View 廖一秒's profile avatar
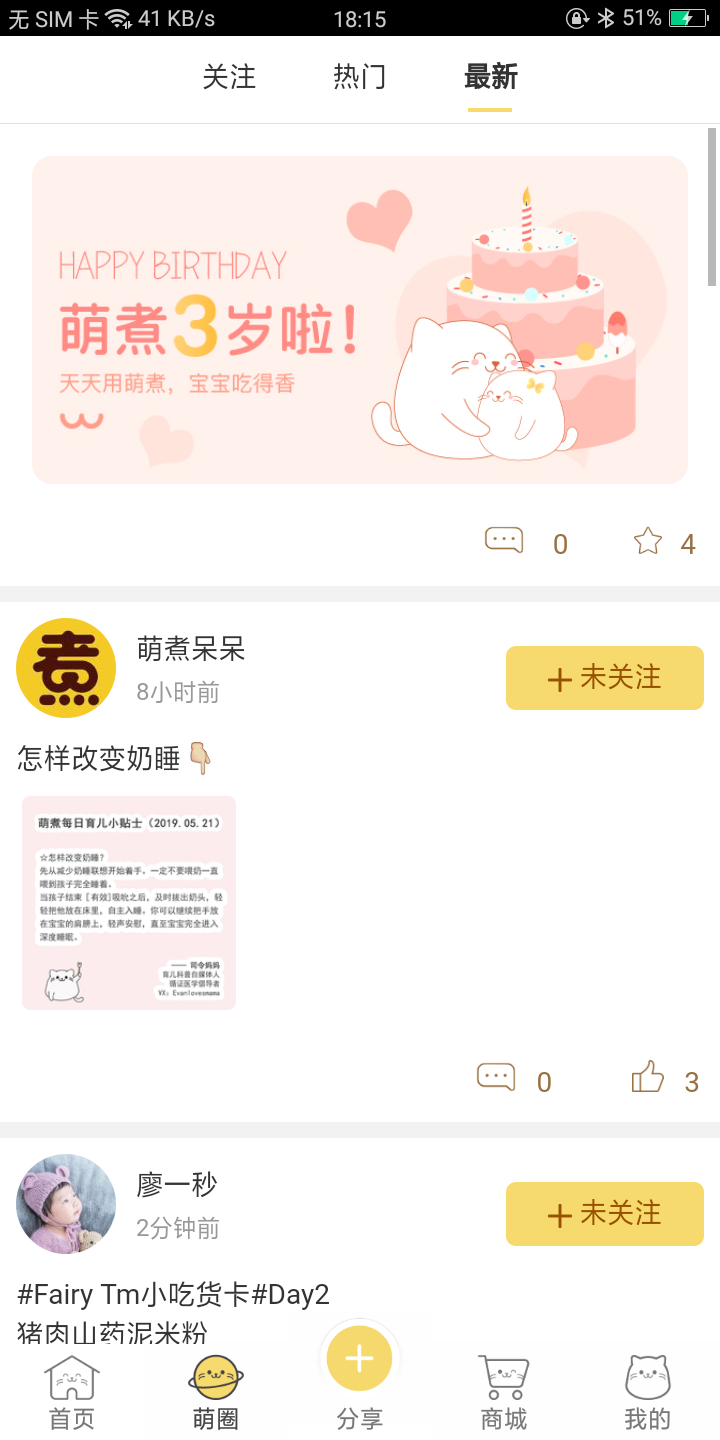 pos(66,1204)
